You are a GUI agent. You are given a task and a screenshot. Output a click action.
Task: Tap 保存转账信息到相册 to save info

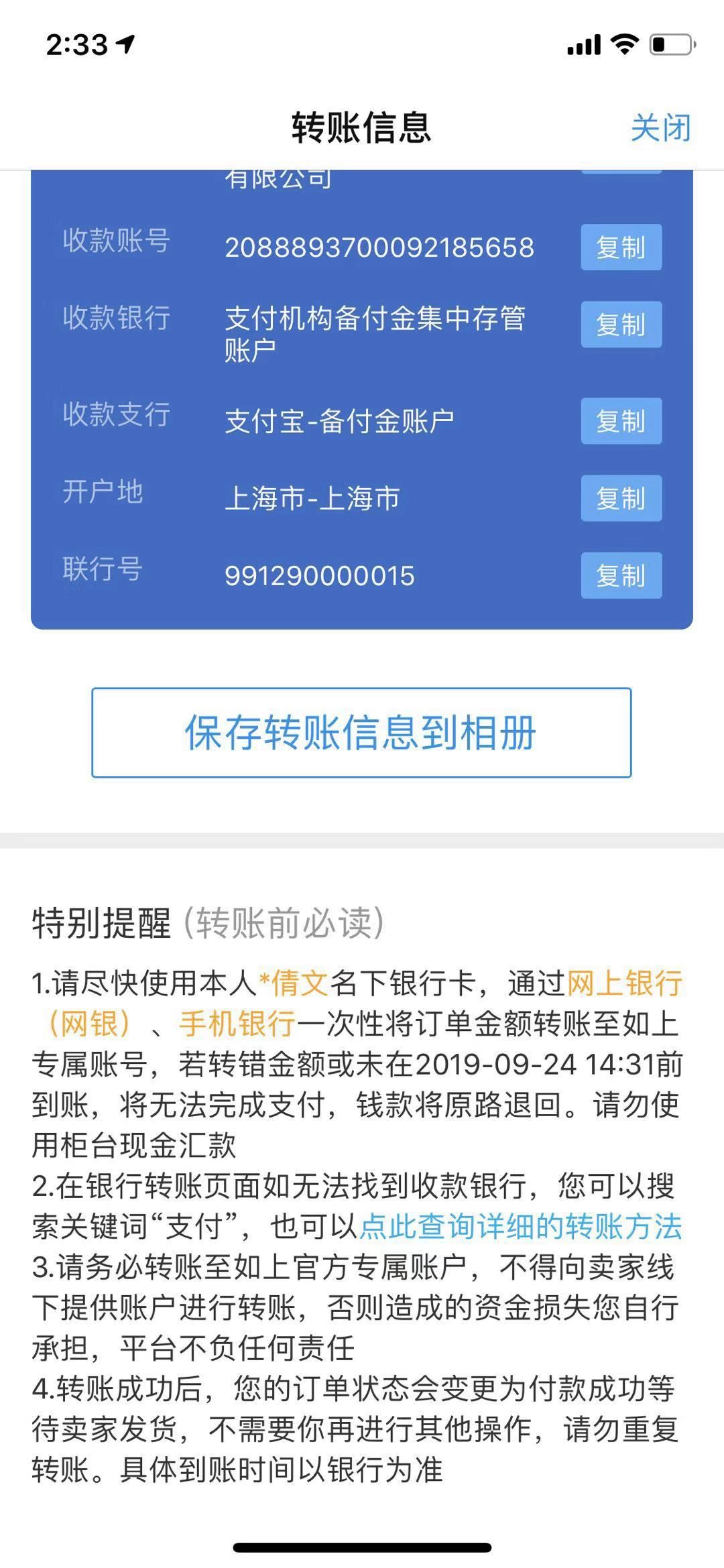[361, 732]
